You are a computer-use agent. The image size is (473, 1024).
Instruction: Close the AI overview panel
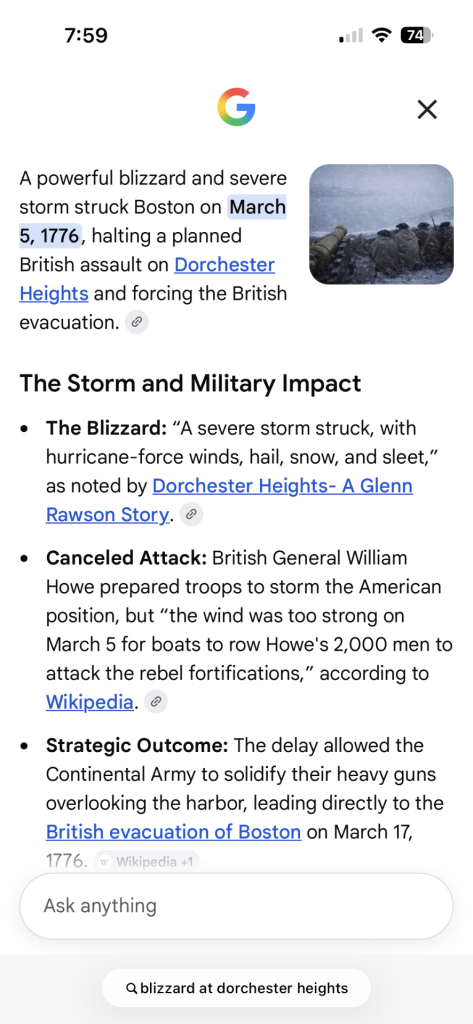tap(427, 109)
